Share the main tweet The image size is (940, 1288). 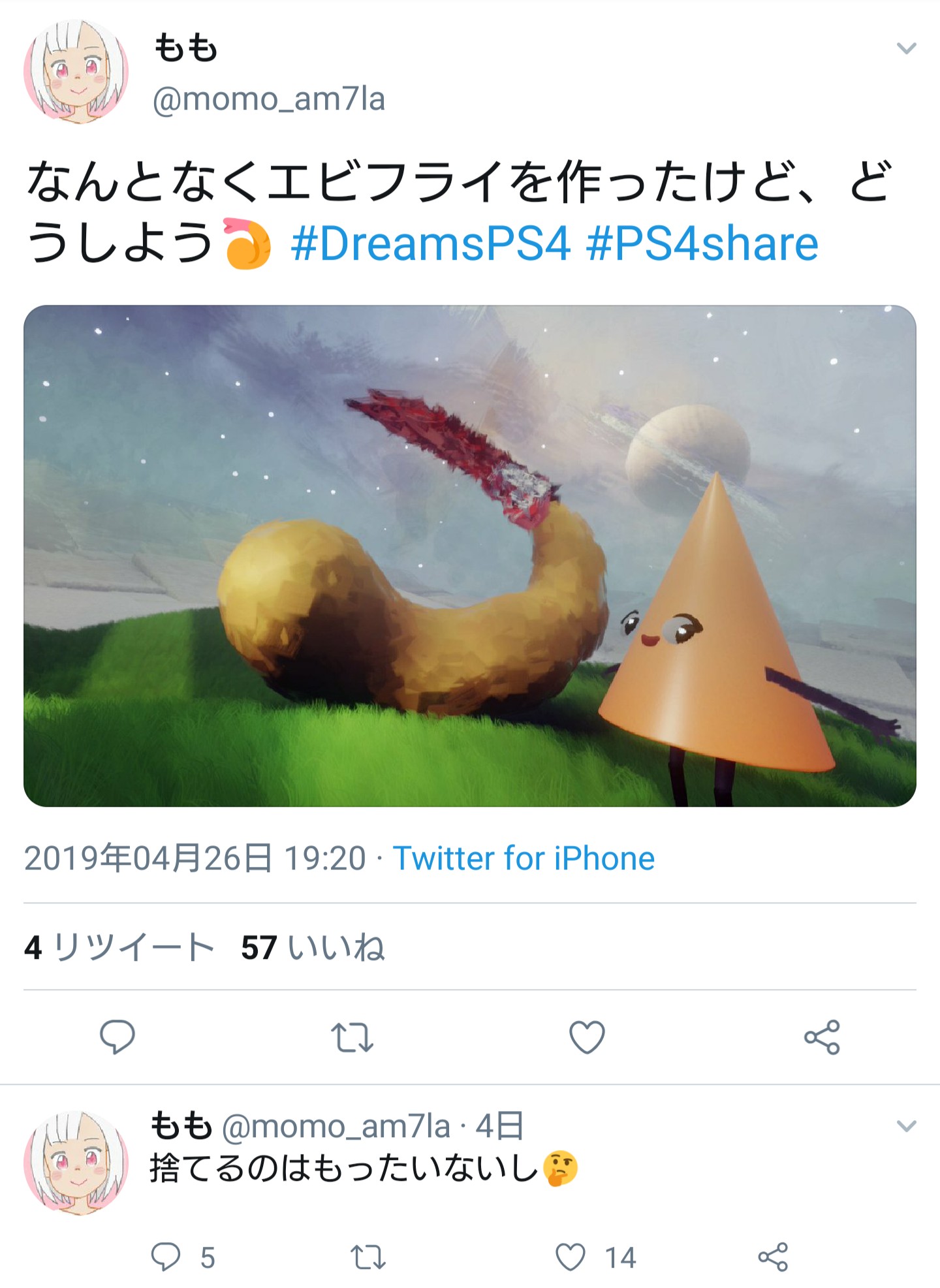pyautogui.click(x=822, y=1037)
